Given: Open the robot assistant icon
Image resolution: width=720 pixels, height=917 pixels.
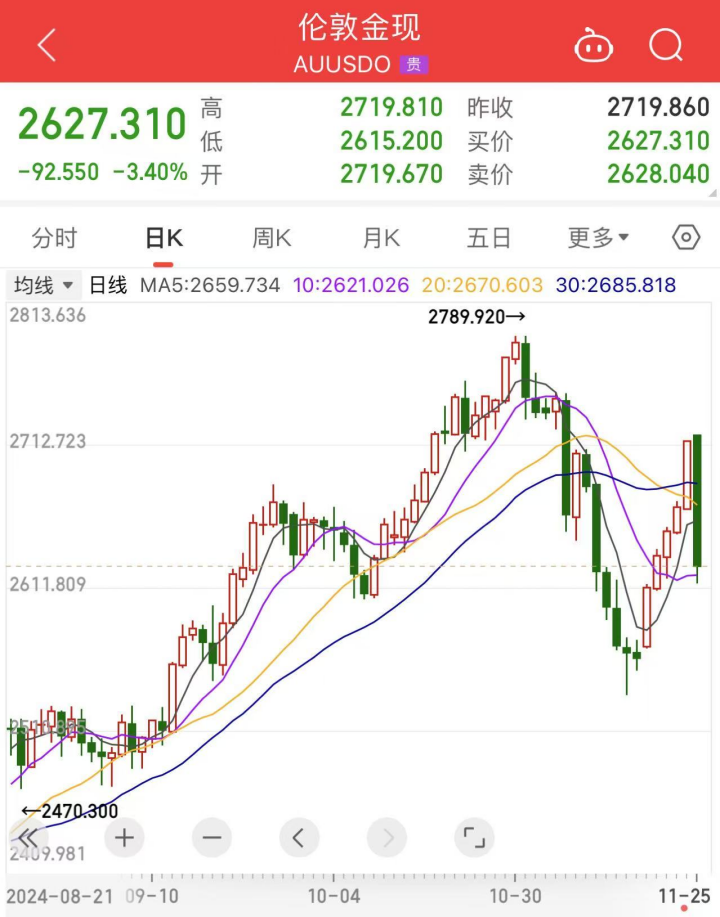Looking at the screenshot, I should (x=593, y=45).
